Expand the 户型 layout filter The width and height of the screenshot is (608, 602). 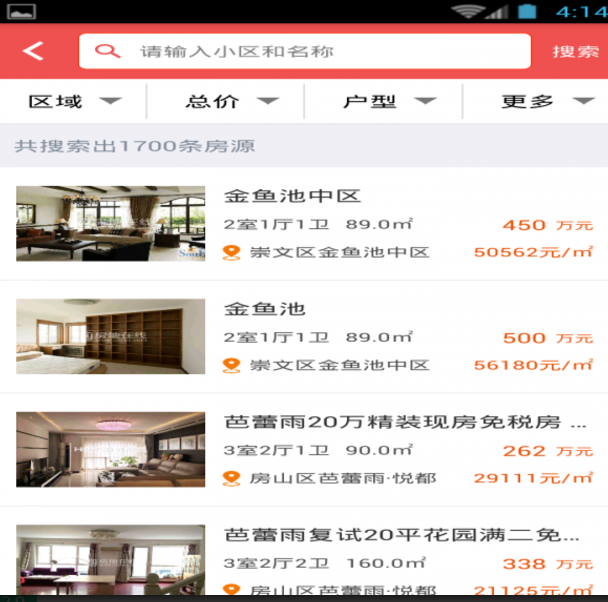coord(388,101)
